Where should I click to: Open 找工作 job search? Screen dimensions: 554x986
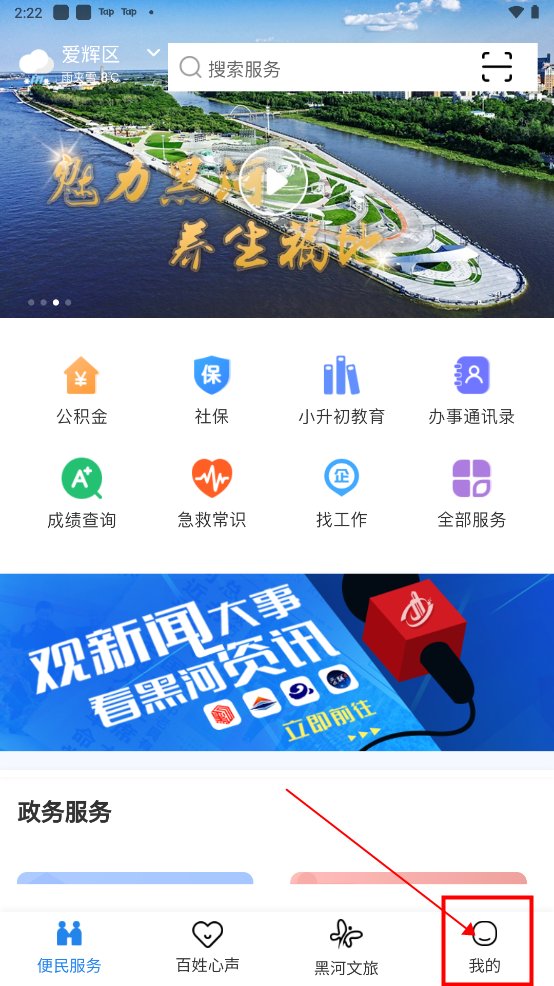pyautogui.click(x=341, y=494)
